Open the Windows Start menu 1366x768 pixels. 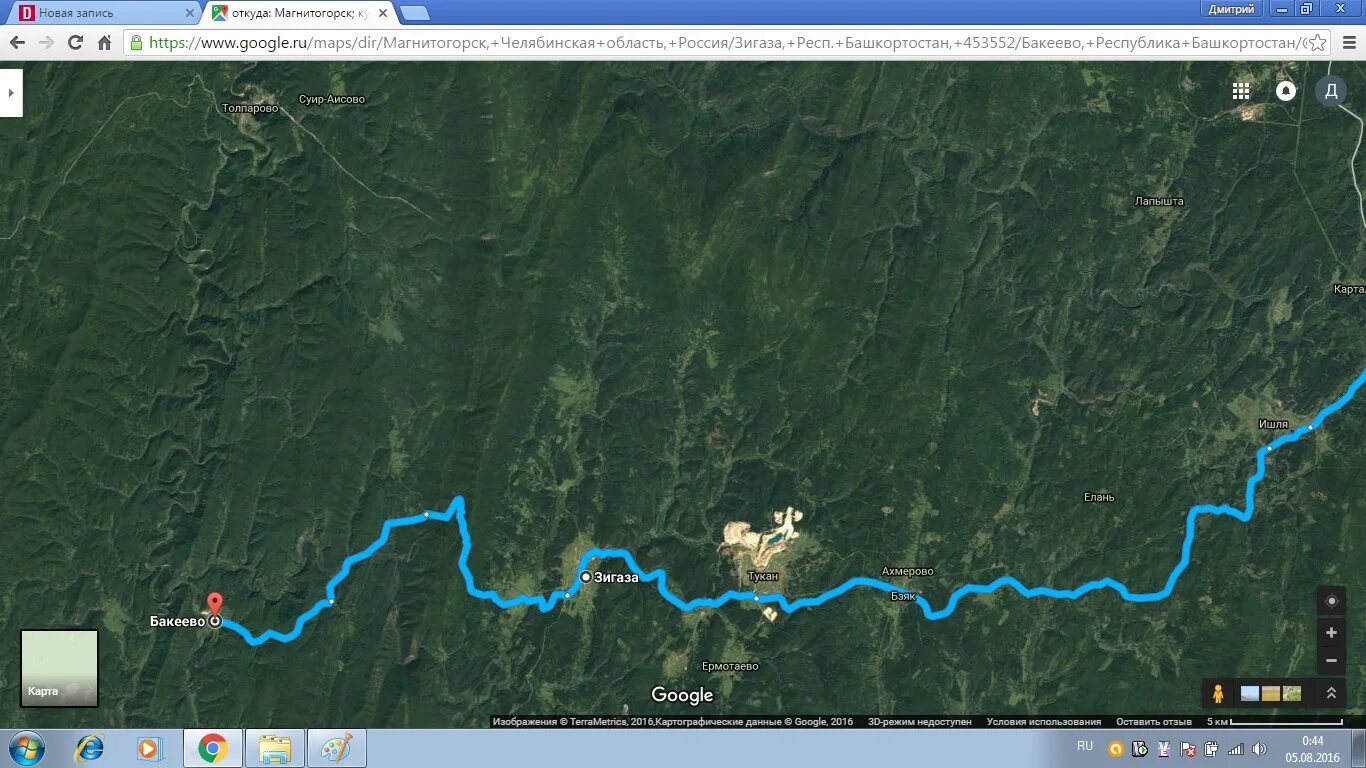click(26, 748)
